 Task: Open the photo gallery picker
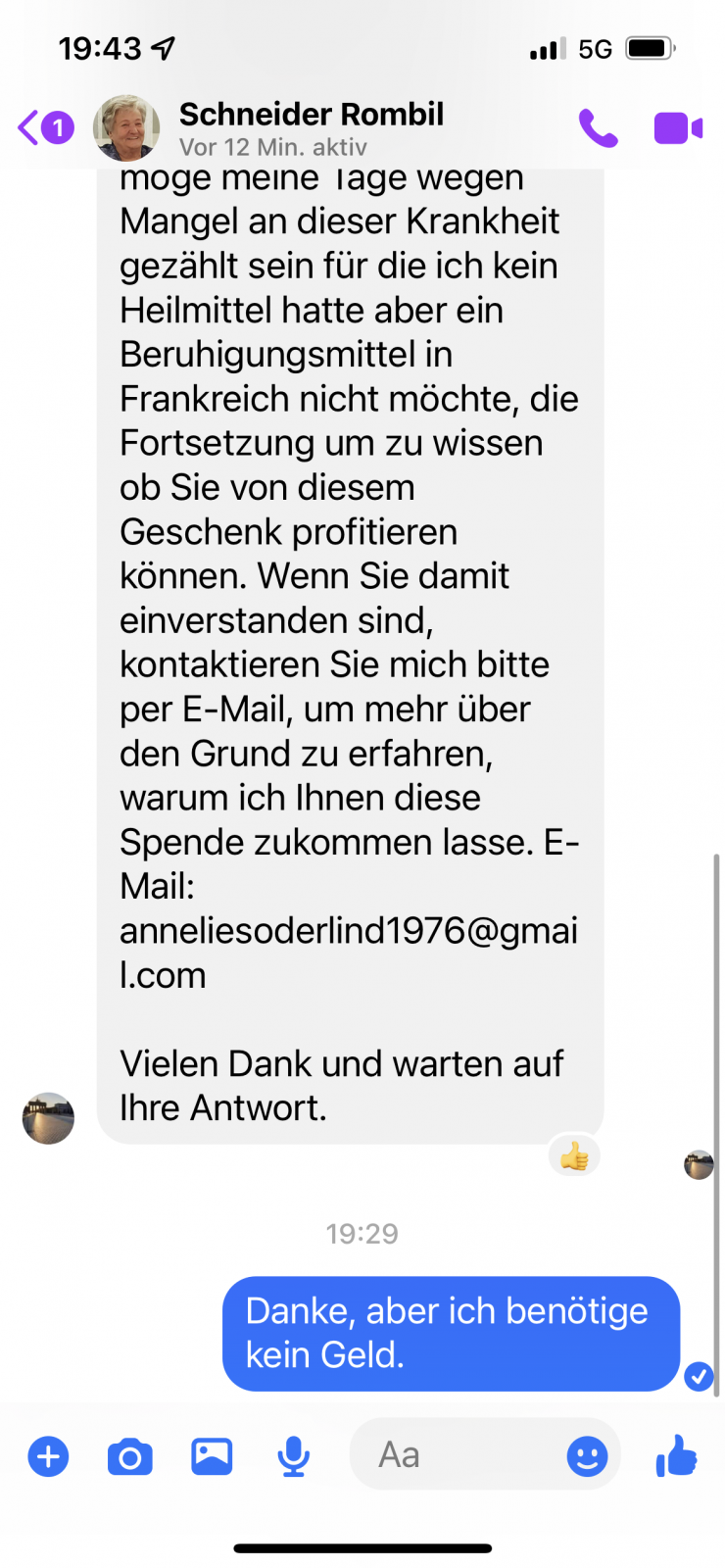point(212,1456)
